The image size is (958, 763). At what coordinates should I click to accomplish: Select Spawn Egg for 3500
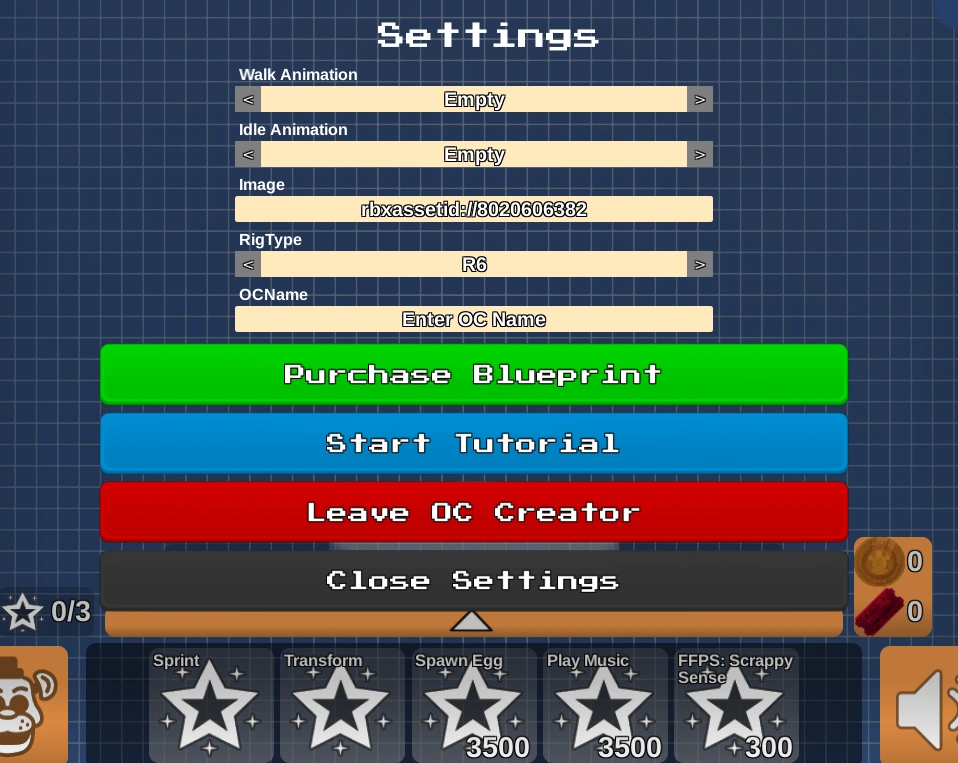pyautogui.click(x=473, y=705)
